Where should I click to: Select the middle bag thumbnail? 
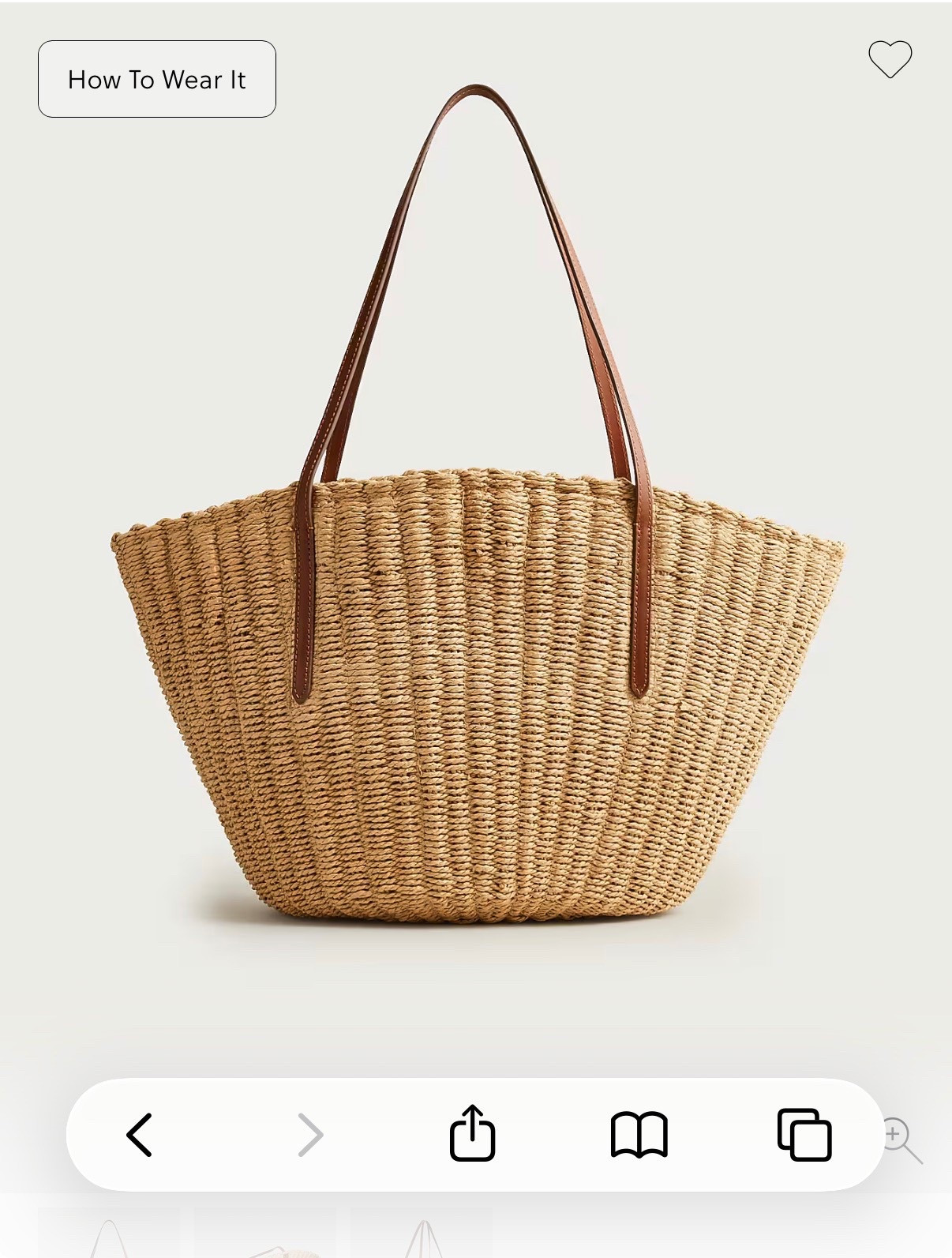(x=264, y=1240)
